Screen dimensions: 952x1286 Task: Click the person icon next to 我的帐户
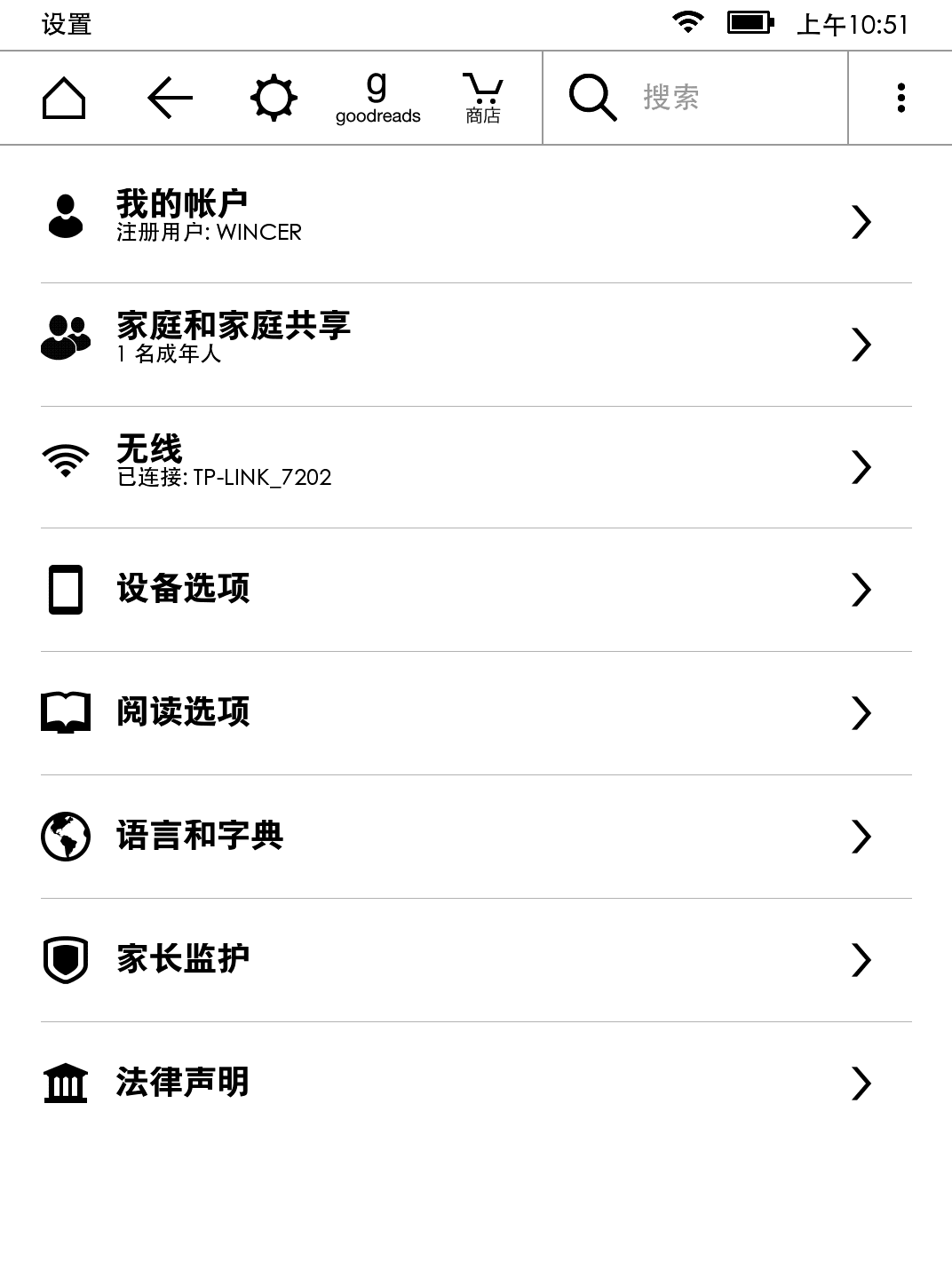click(x=65, y=219)
